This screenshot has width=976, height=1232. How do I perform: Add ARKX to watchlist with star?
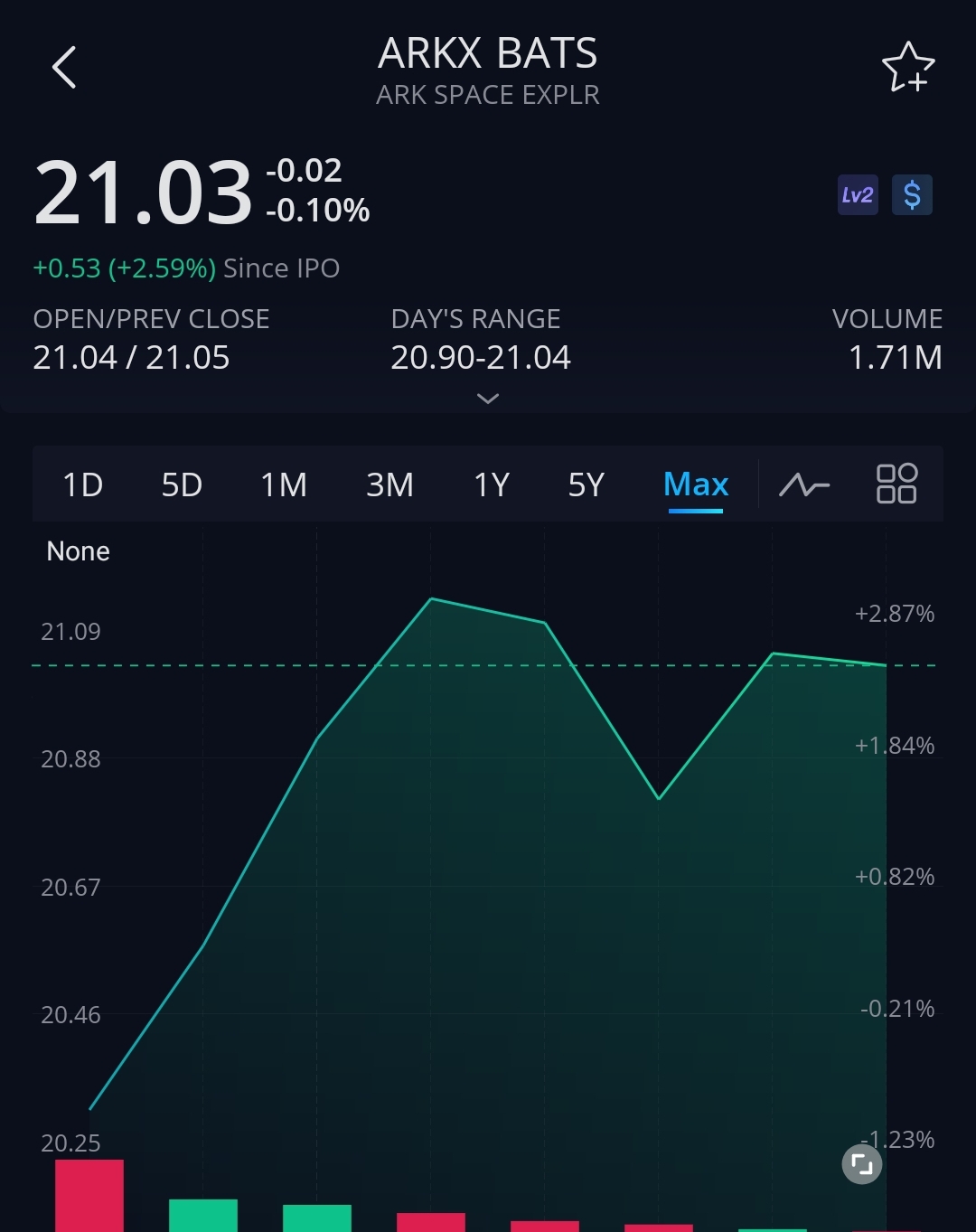click(x=907, y=68)
